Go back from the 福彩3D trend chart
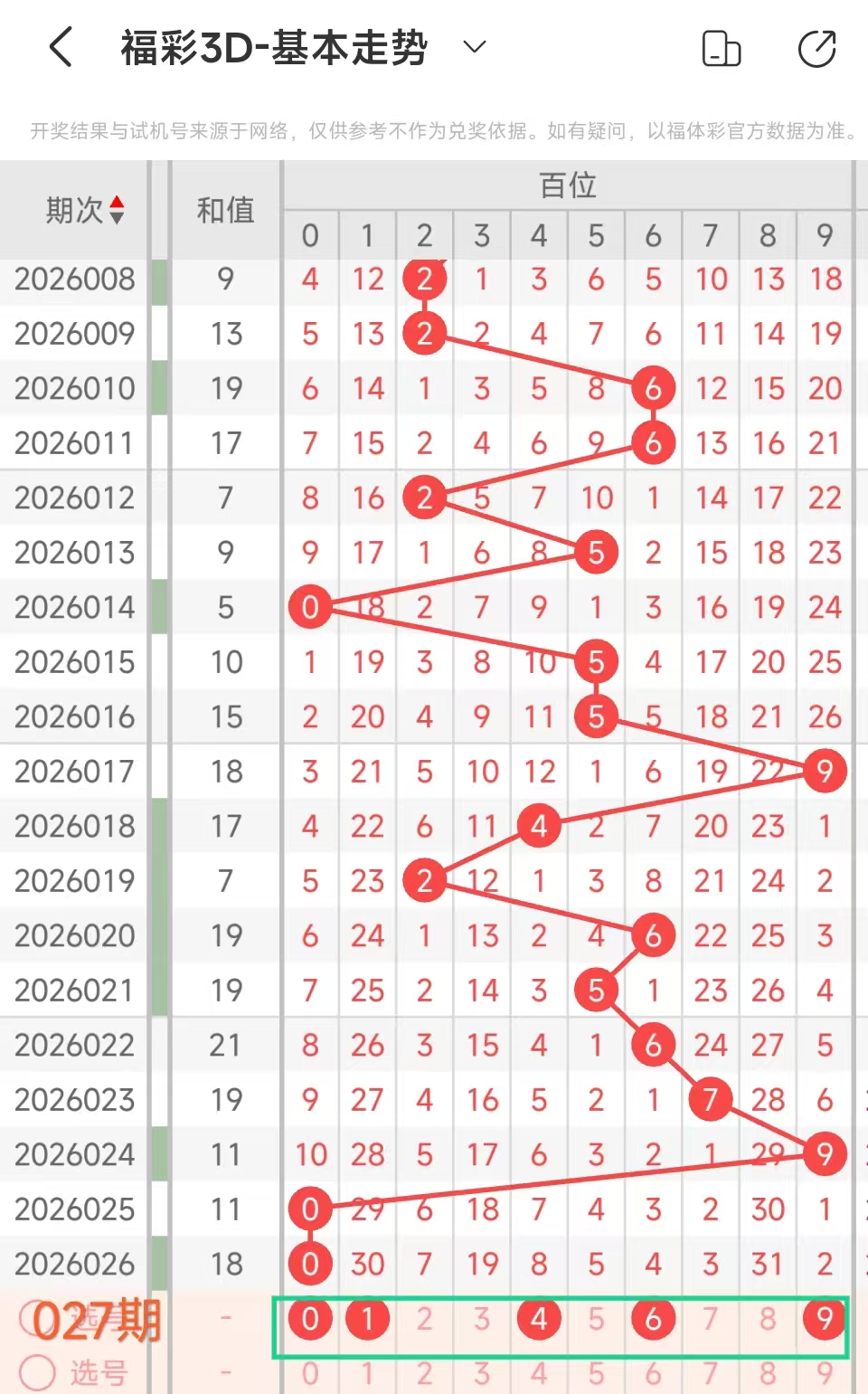868x1394 pixels. [x=61, y=48]
